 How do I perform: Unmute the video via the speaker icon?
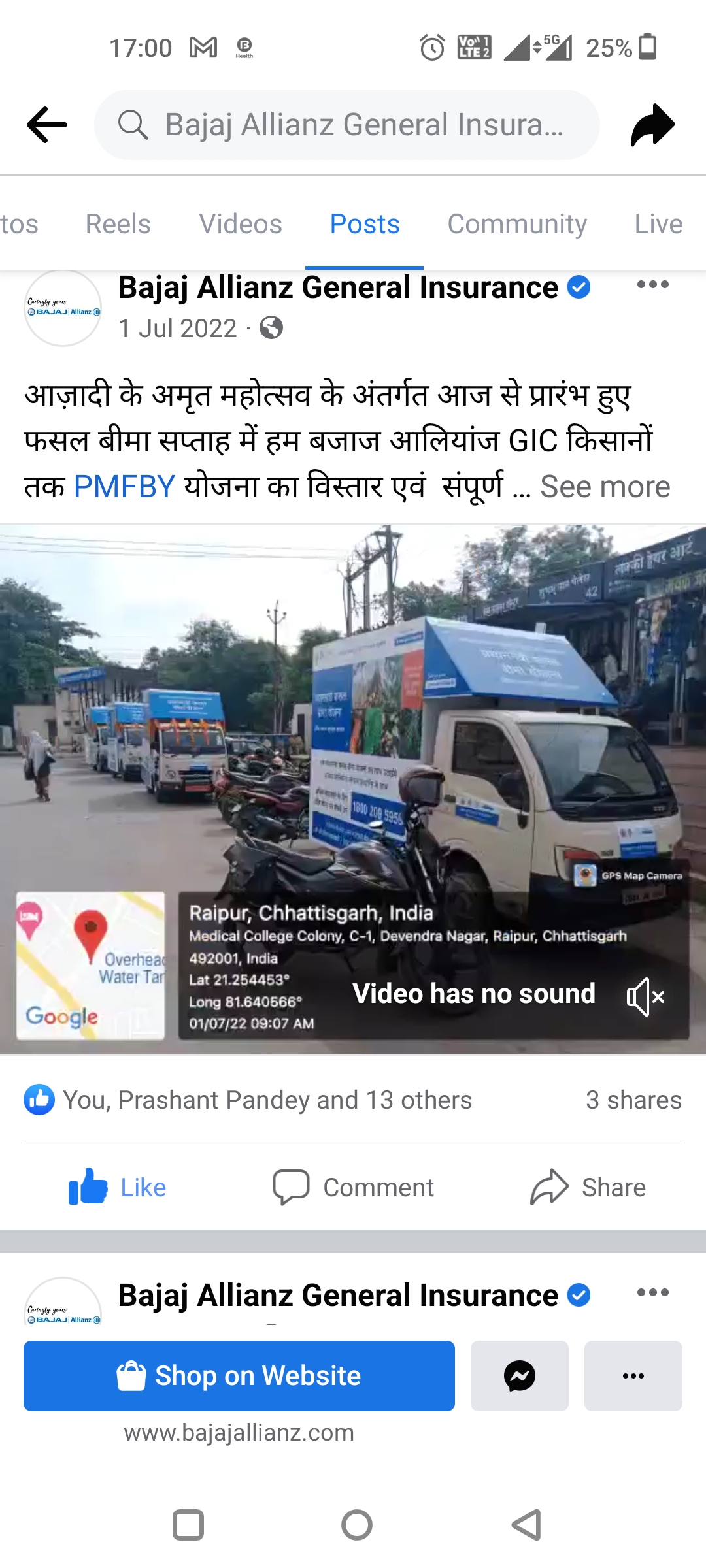point(645,996)
